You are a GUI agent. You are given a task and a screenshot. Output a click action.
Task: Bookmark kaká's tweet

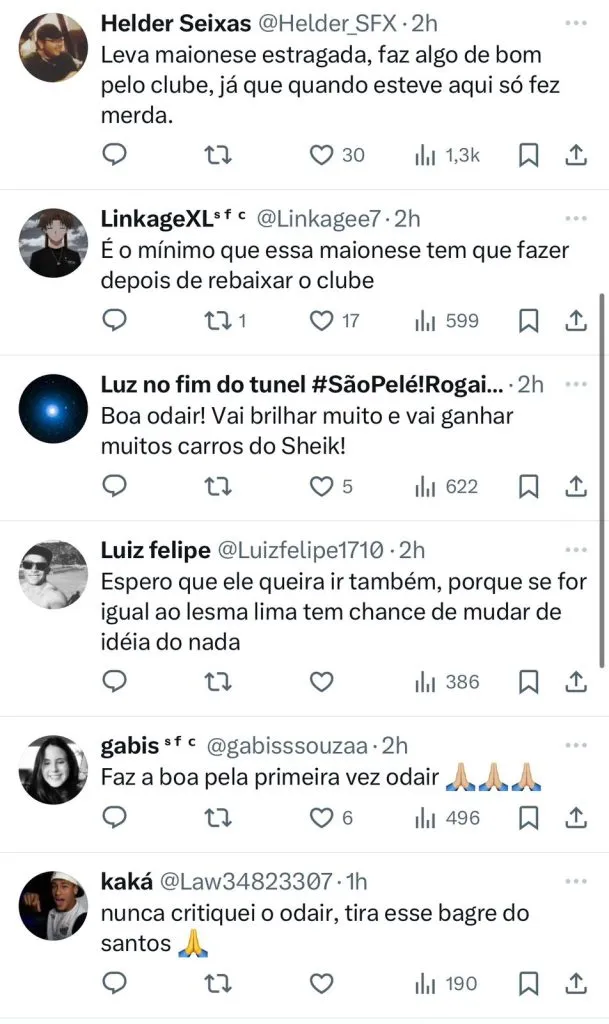(x=530, y=984)
